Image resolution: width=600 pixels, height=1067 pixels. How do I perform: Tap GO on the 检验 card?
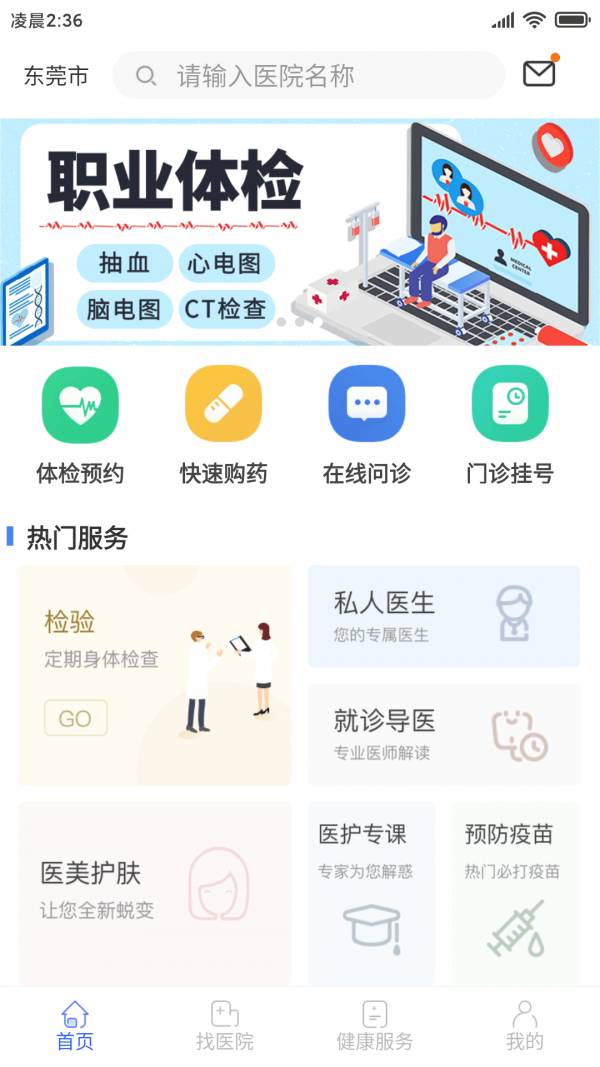(x=75, y=718)
